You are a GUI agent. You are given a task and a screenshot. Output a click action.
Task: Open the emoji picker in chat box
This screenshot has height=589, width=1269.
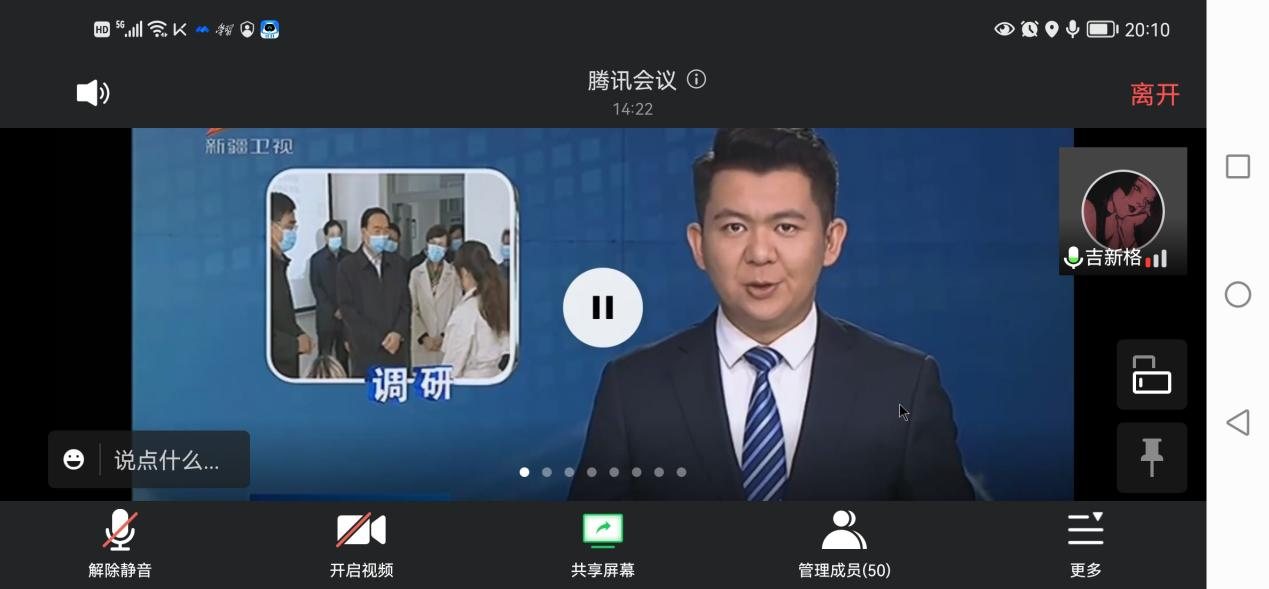point(74,460)
